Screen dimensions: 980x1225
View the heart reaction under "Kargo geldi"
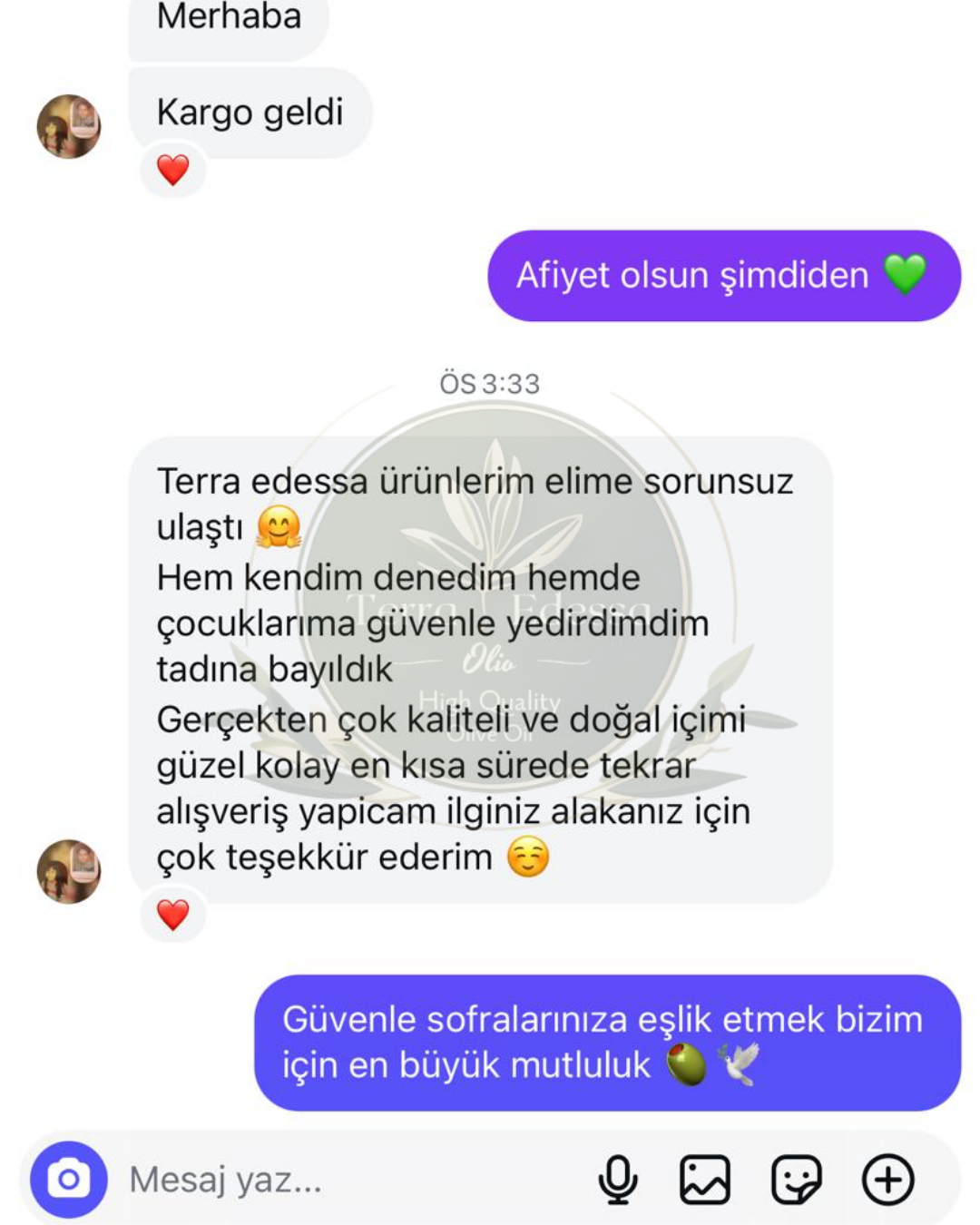[x=173, y=170]
